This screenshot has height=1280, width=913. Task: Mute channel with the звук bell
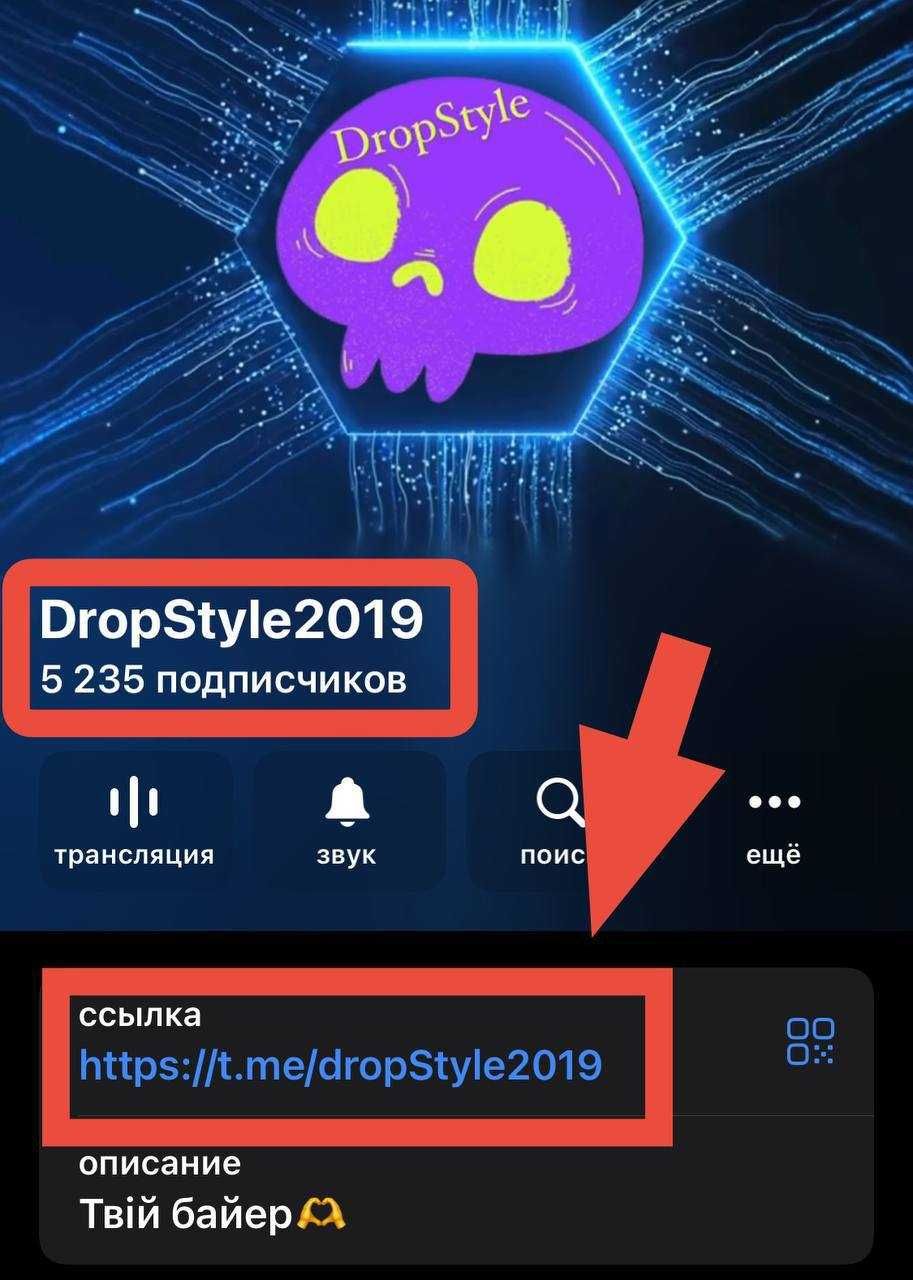click(x=348, y=822)
